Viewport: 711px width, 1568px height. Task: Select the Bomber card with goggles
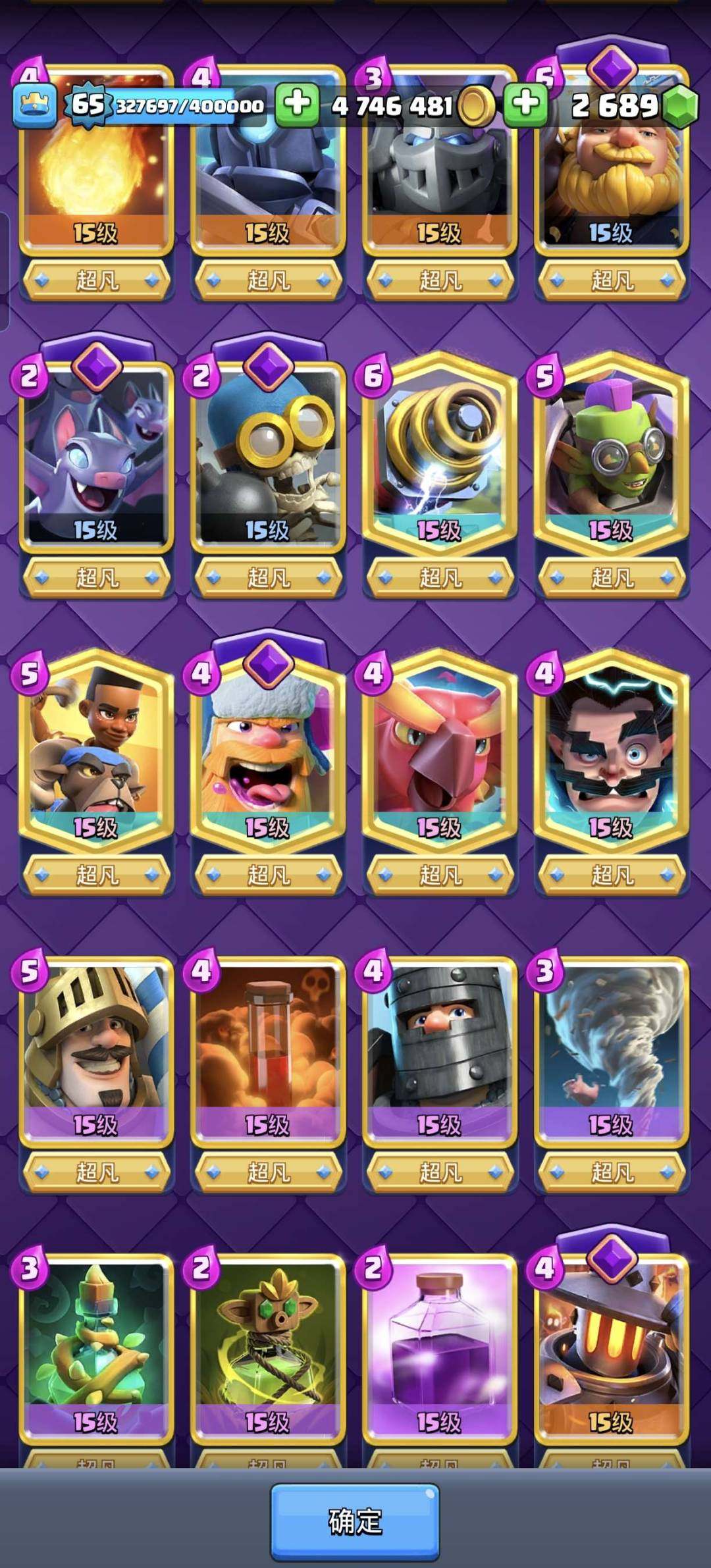point(268,454)
